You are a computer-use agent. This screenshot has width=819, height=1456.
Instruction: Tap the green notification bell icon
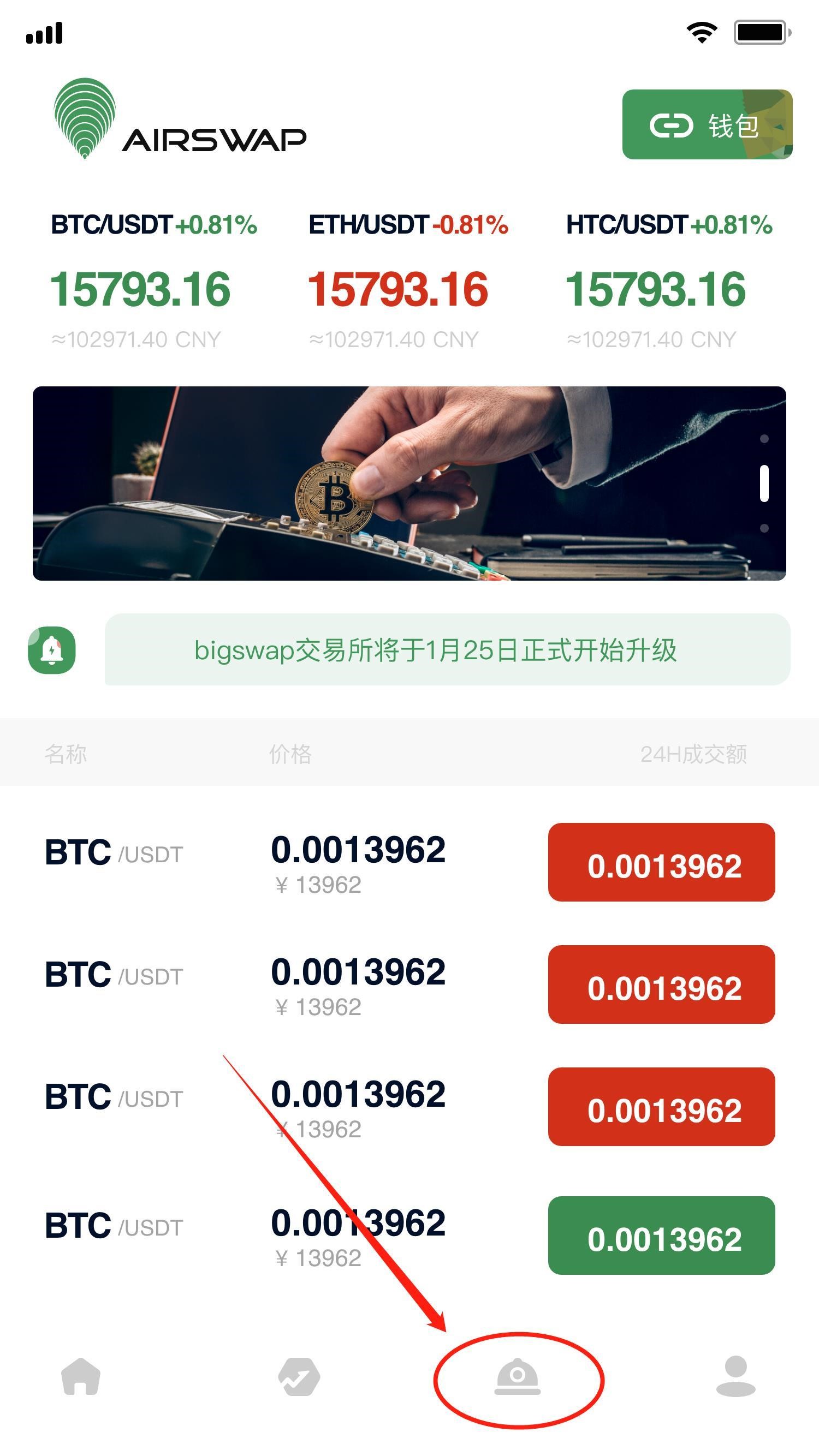[51, 650]
